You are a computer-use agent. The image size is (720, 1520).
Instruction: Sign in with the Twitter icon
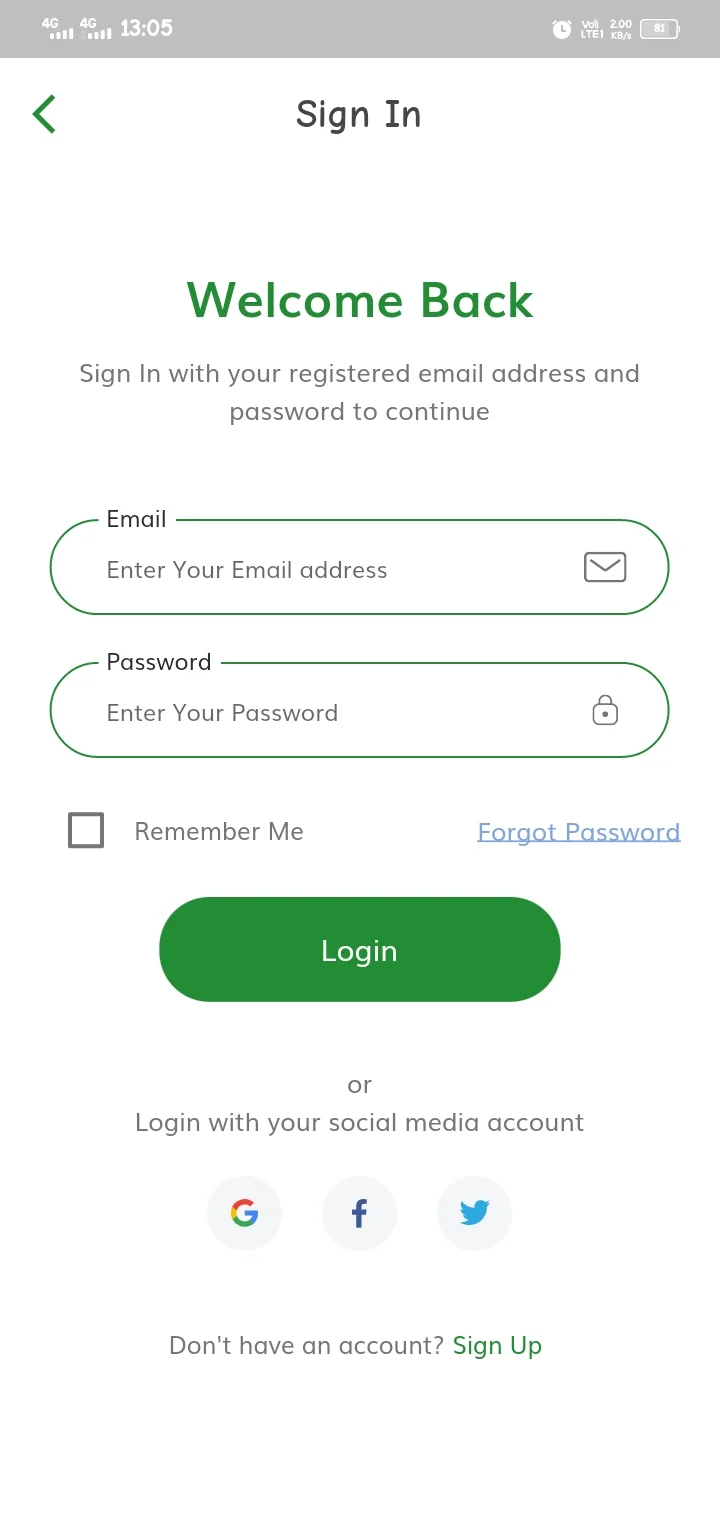(474, 1213)
